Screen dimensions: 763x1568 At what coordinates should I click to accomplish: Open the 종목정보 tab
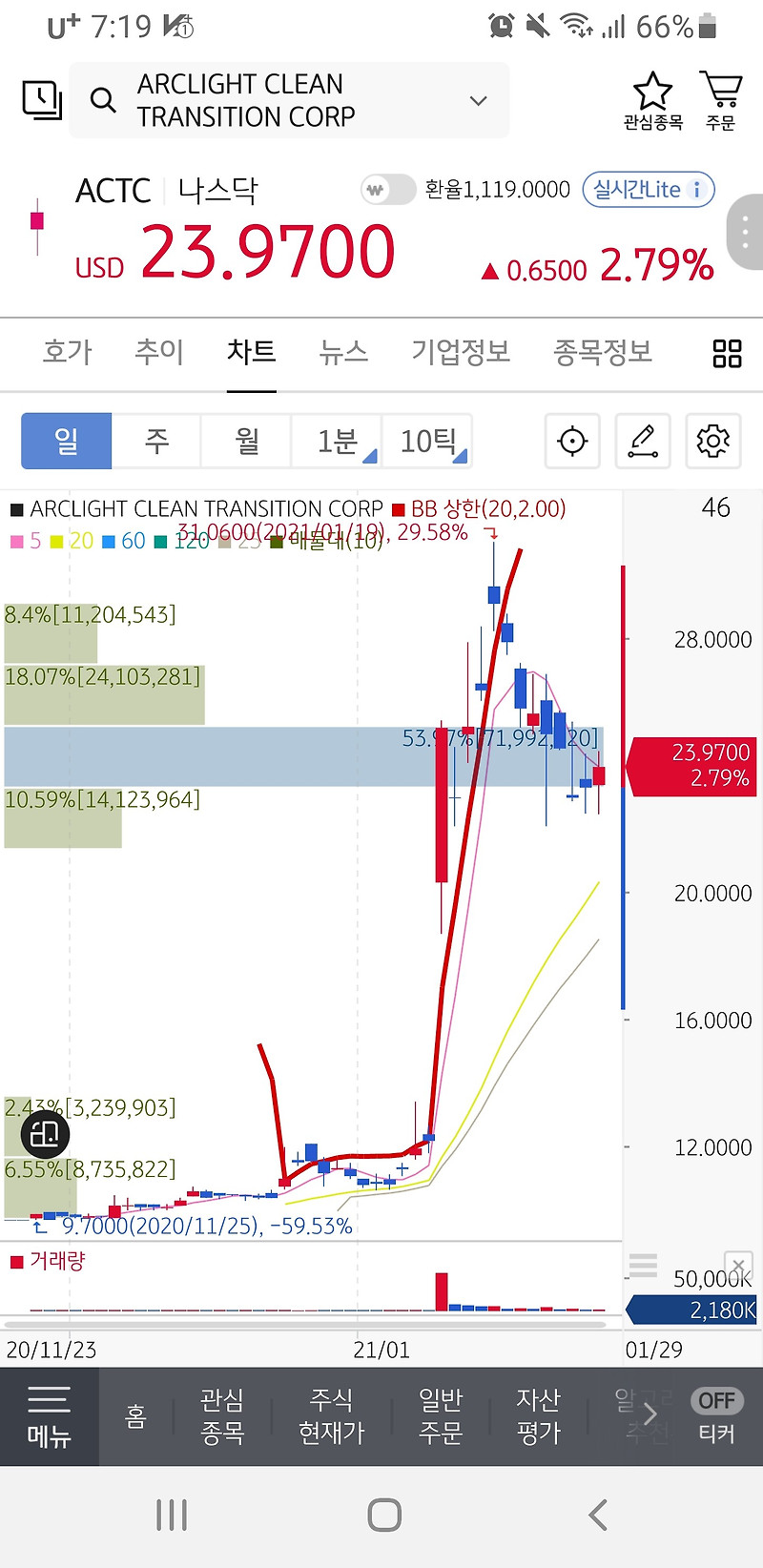click(x=603, y=352)
